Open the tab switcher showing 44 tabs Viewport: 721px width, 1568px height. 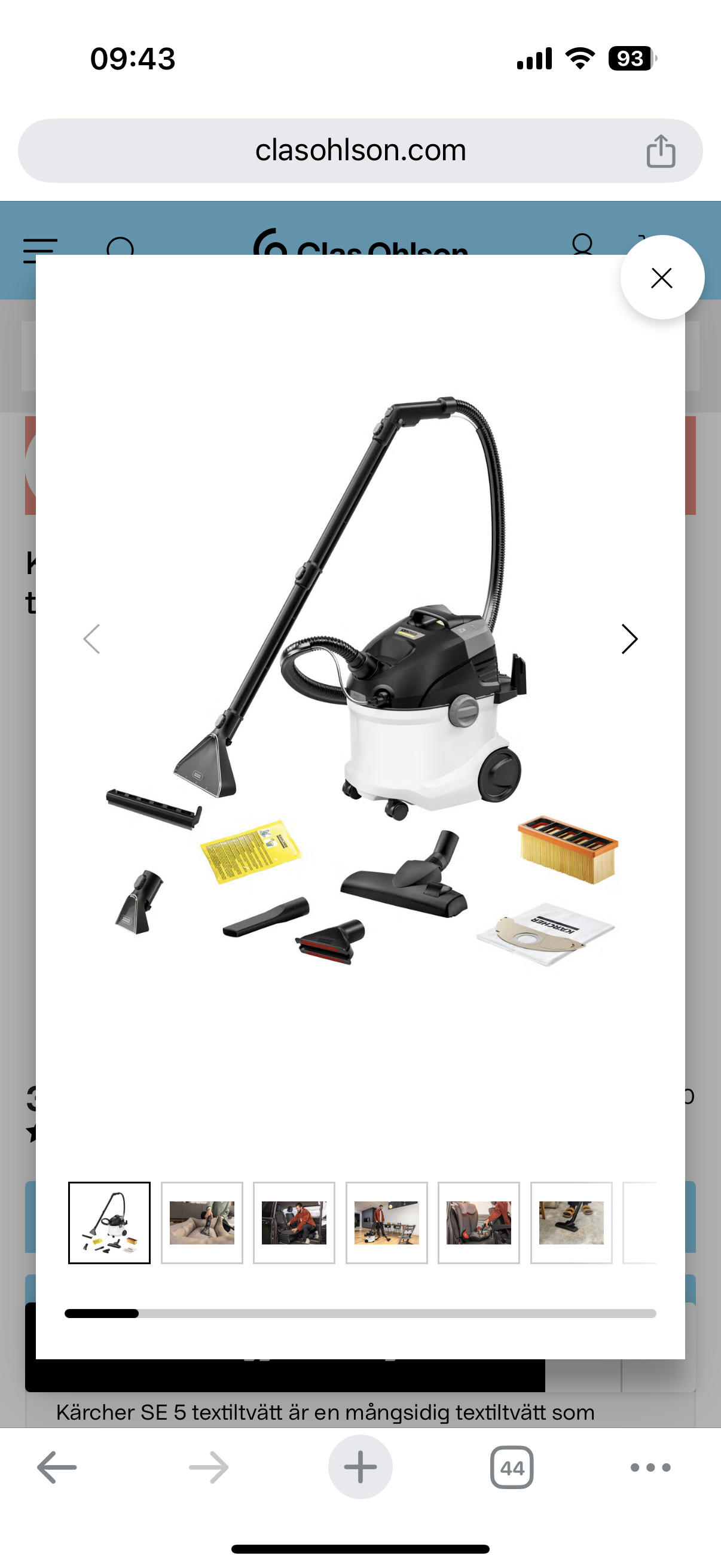(512, 1467)
